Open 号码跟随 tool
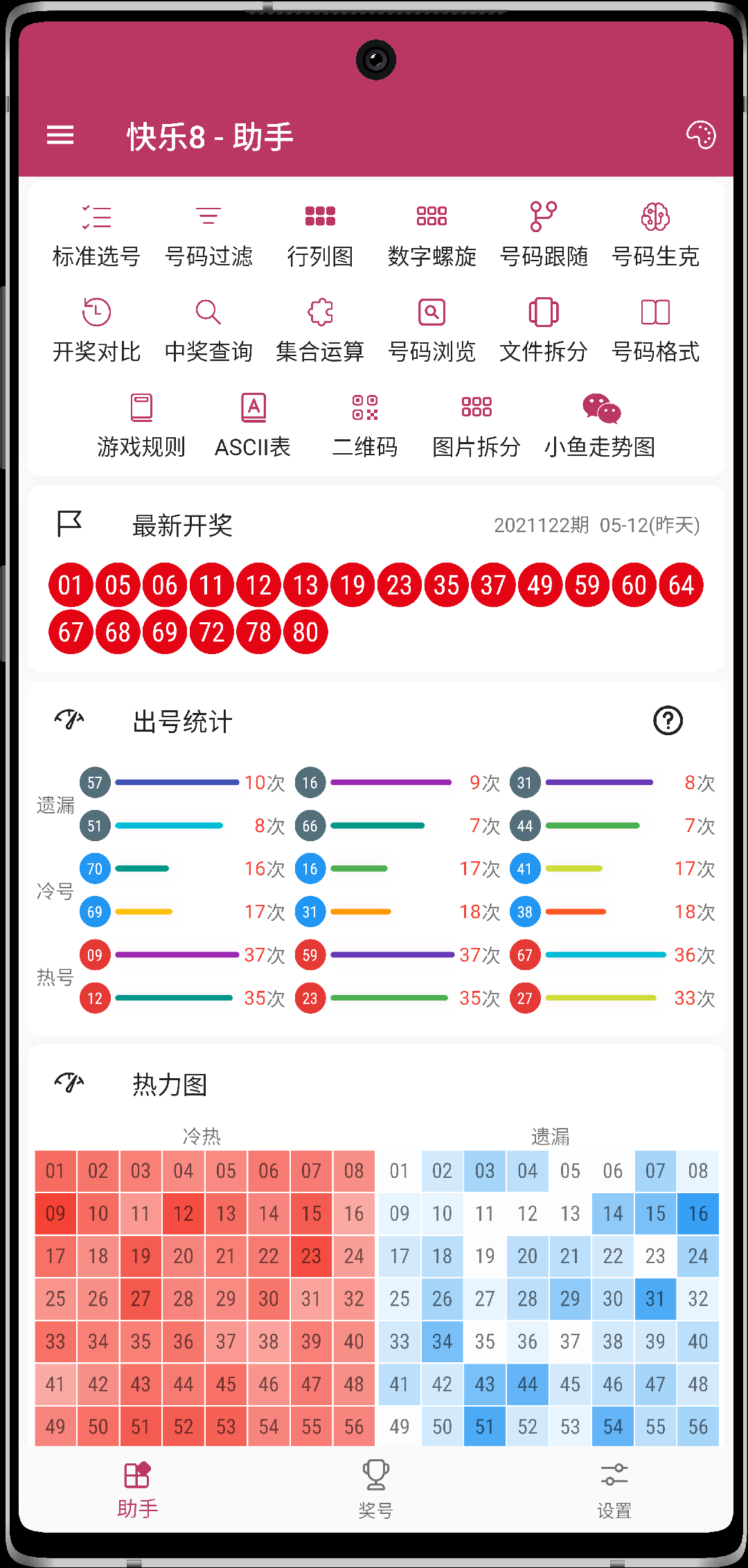This screenshot has height=1568, width=748. click(x=544, y=236)
